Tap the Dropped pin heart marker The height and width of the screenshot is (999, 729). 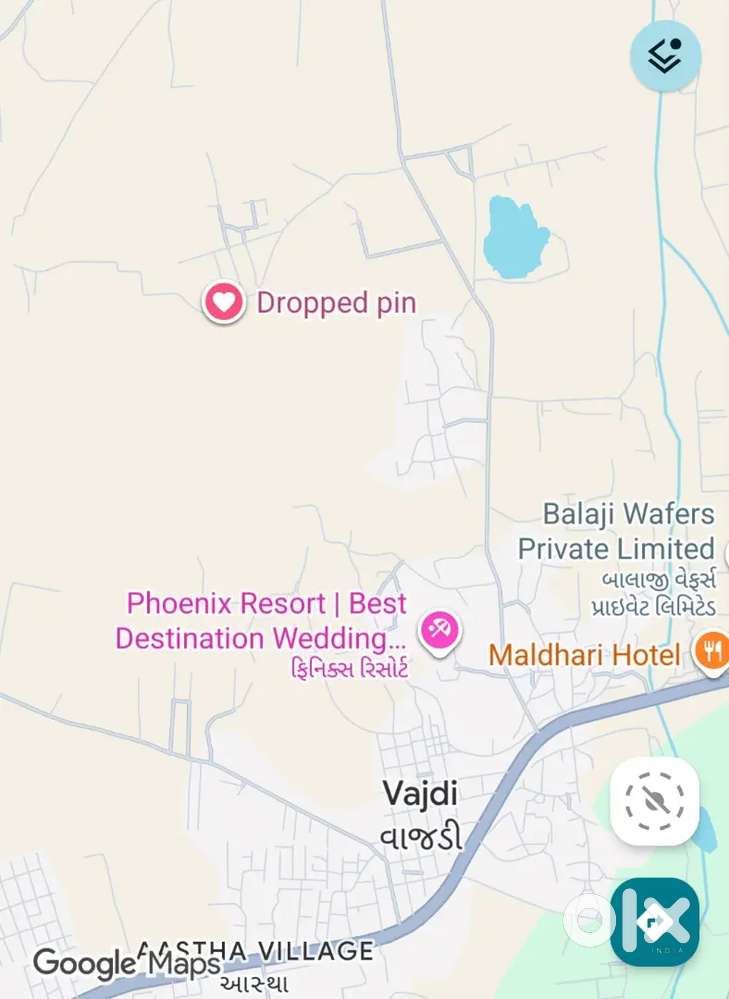224,301
